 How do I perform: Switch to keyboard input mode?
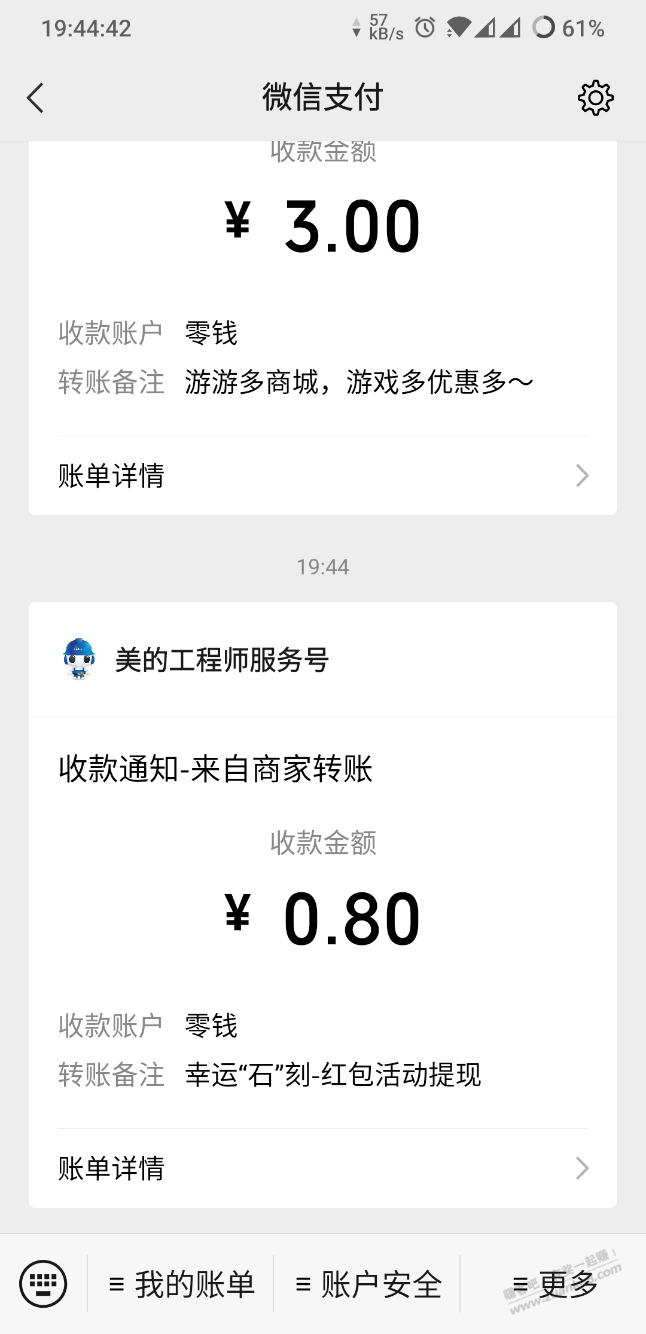coord(43,1284)
